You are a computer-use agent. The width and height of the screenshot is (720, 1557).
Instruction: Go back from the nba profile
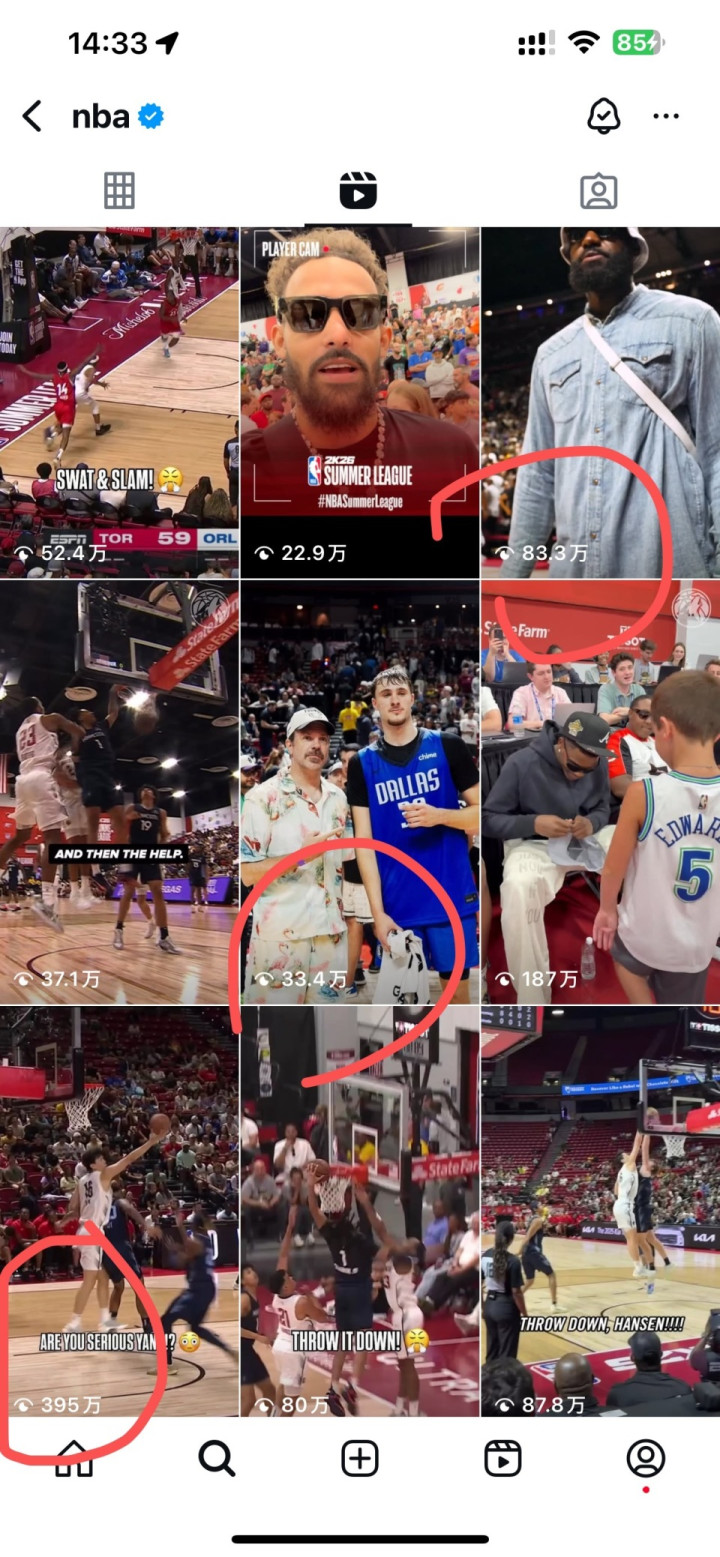(32, 117)
